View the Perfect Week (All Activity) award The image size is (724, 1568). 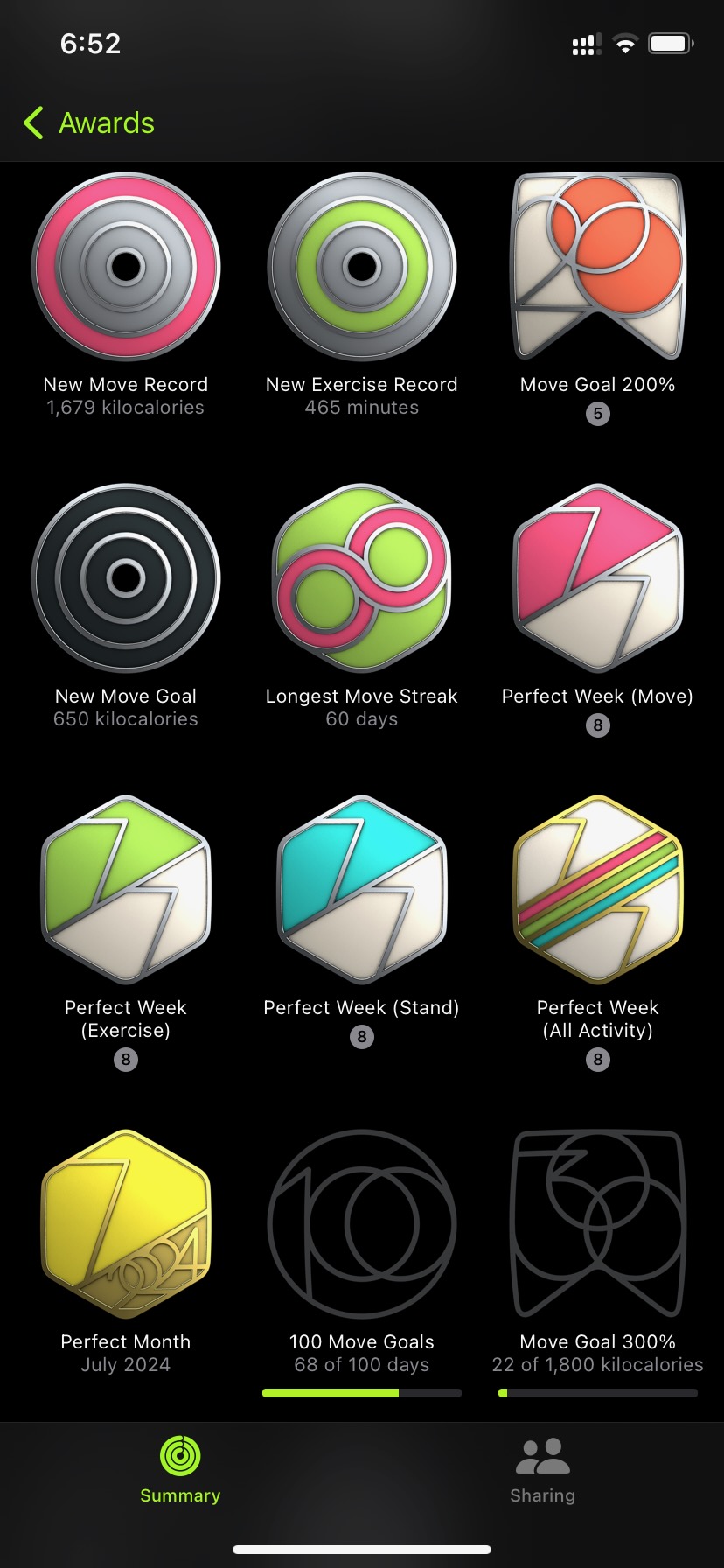[598, 890]
